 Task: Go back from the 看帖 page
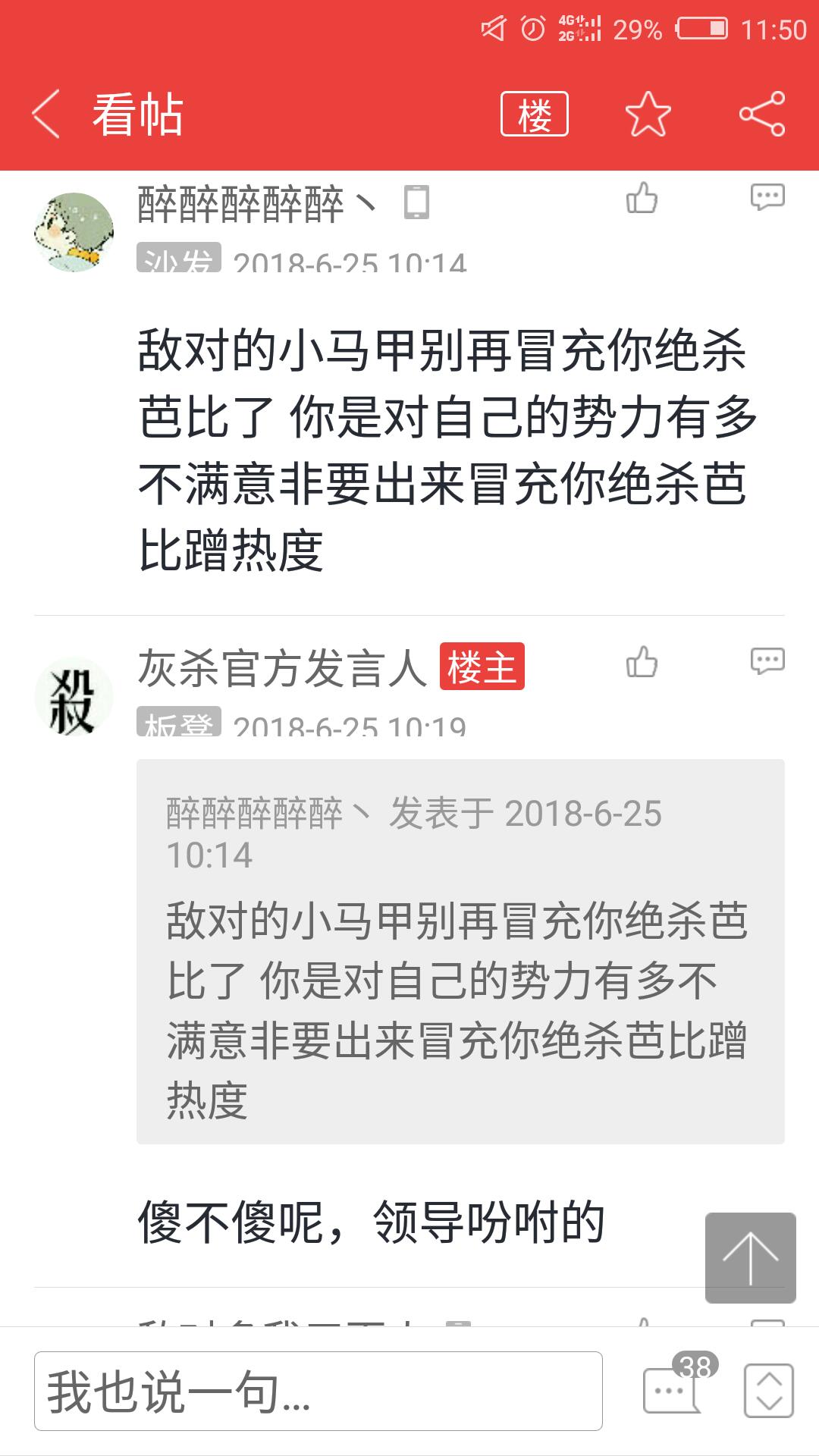(47, 115)
